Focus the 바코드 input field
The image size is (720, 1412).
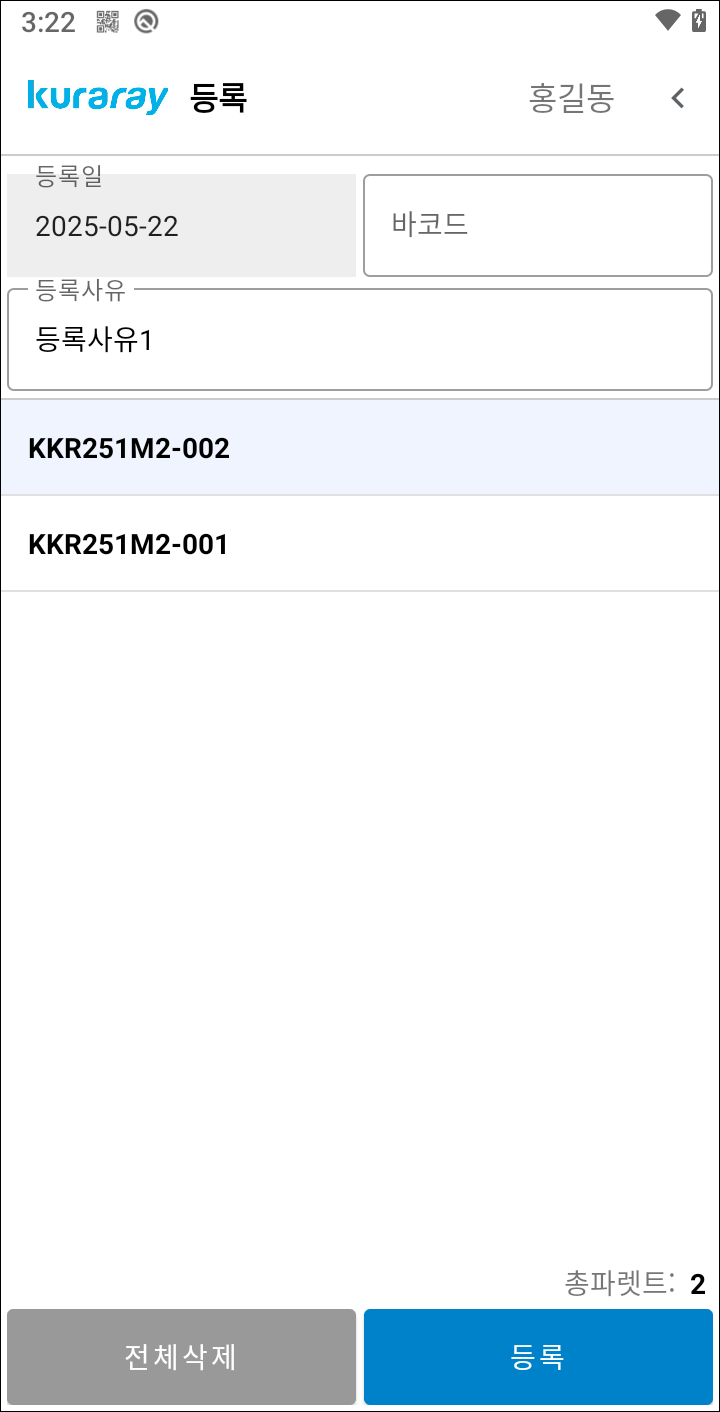tap(538, 226)
